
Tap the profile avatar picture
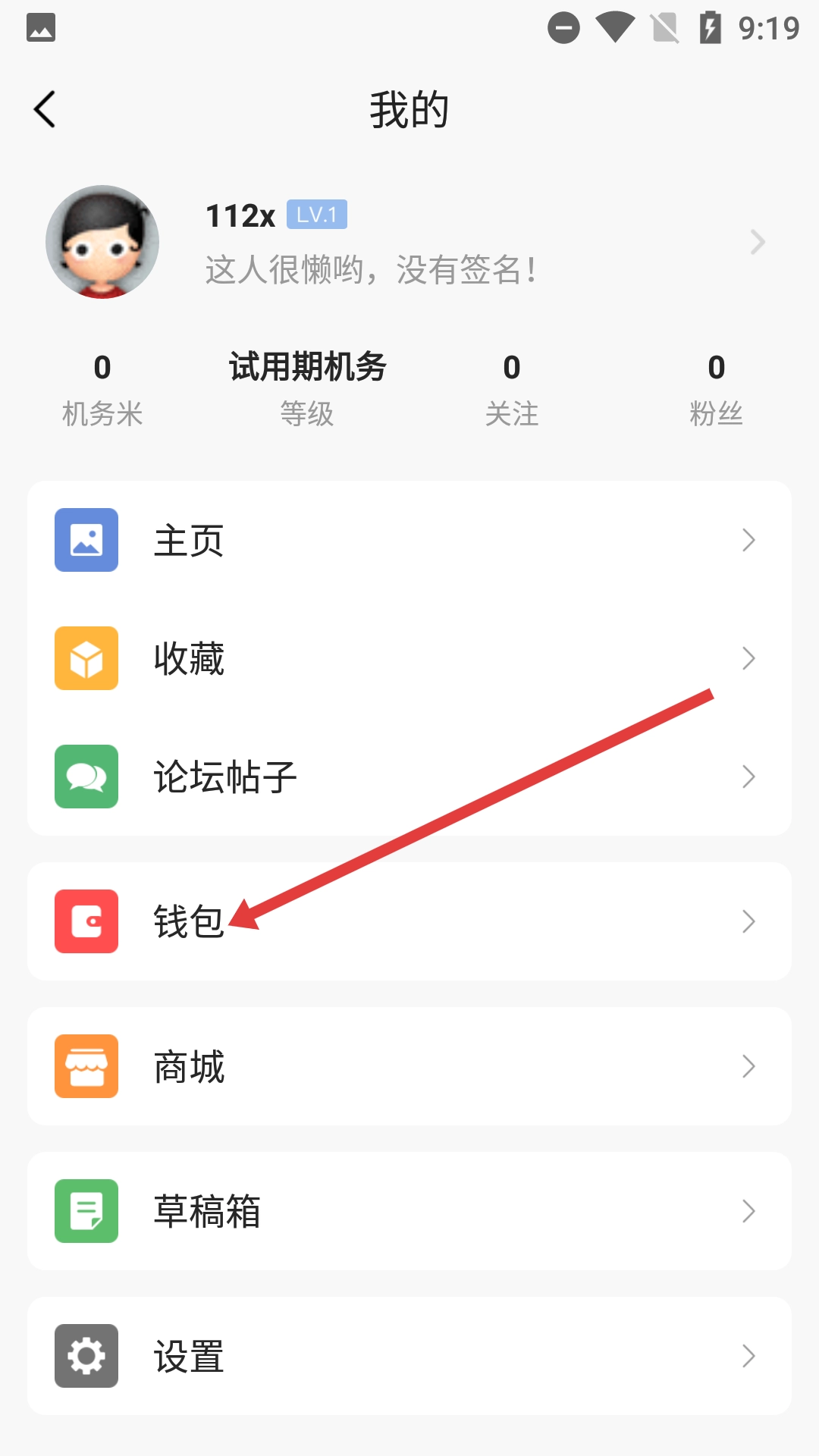pos(102,242)
